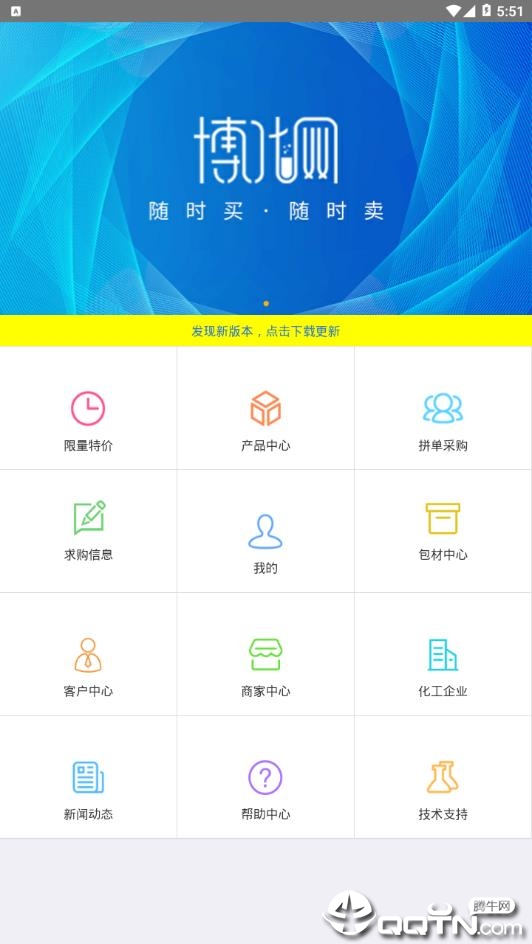View 化工企业 chemical companies

[x=443, y=654]
